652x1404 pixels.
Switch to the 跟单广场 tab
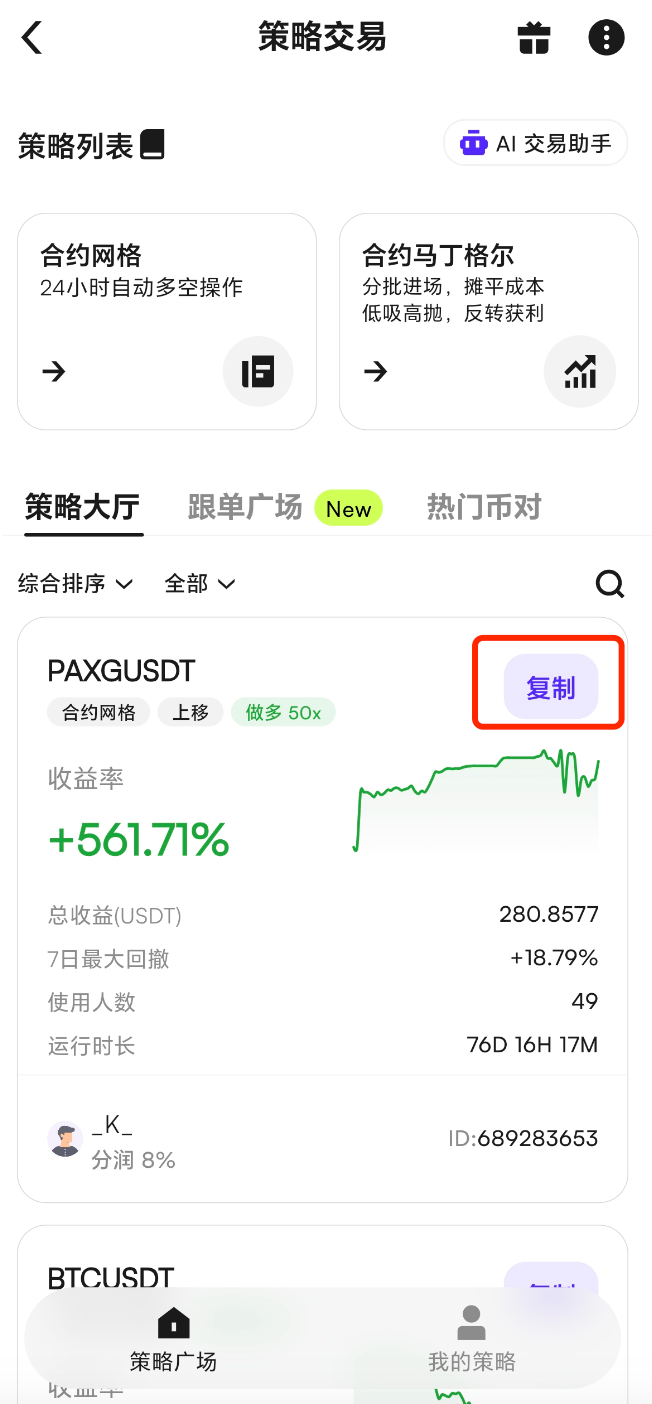point(245,508)
